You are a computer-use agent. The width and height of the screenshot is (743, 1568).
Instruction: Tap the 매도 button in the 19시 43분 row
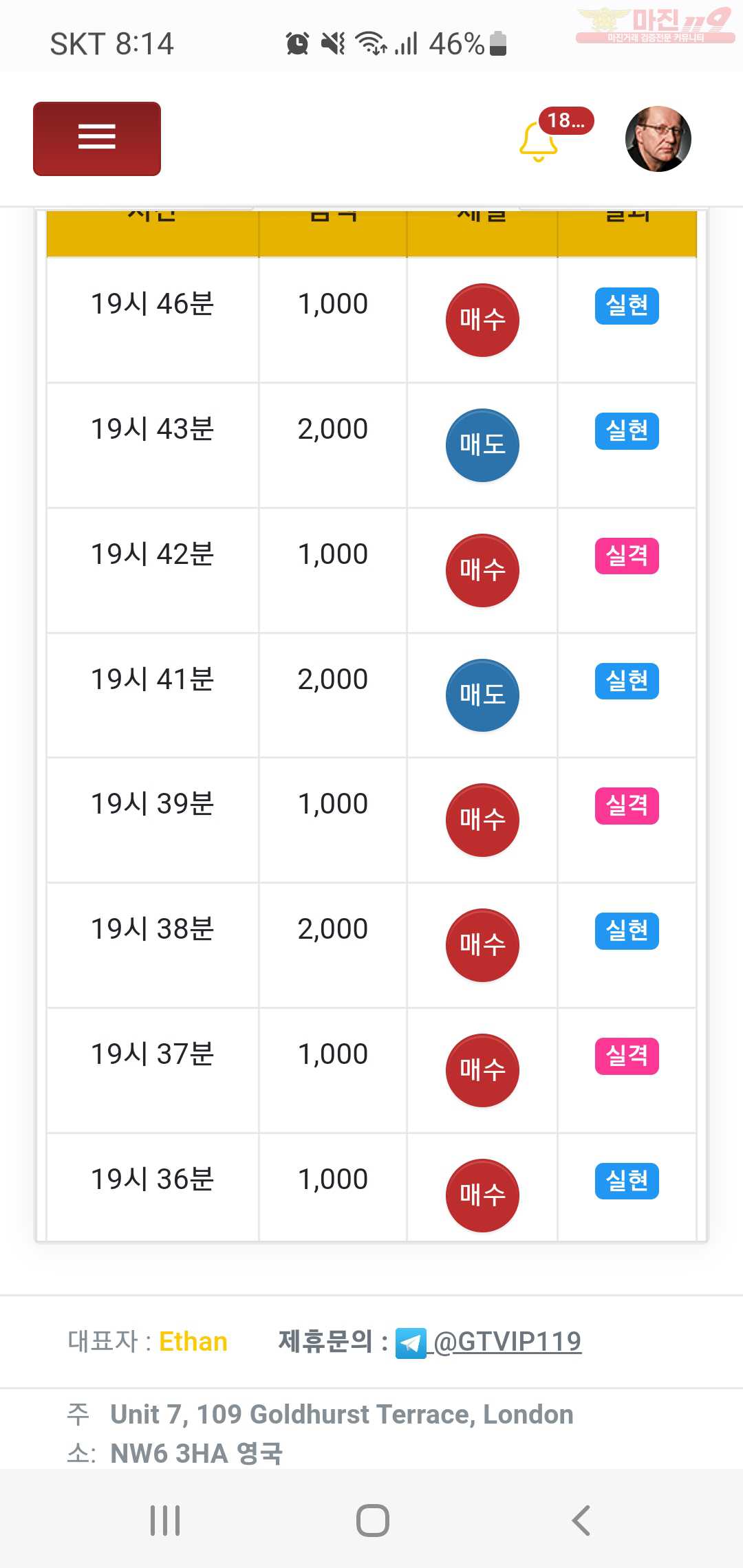(482, 445)
